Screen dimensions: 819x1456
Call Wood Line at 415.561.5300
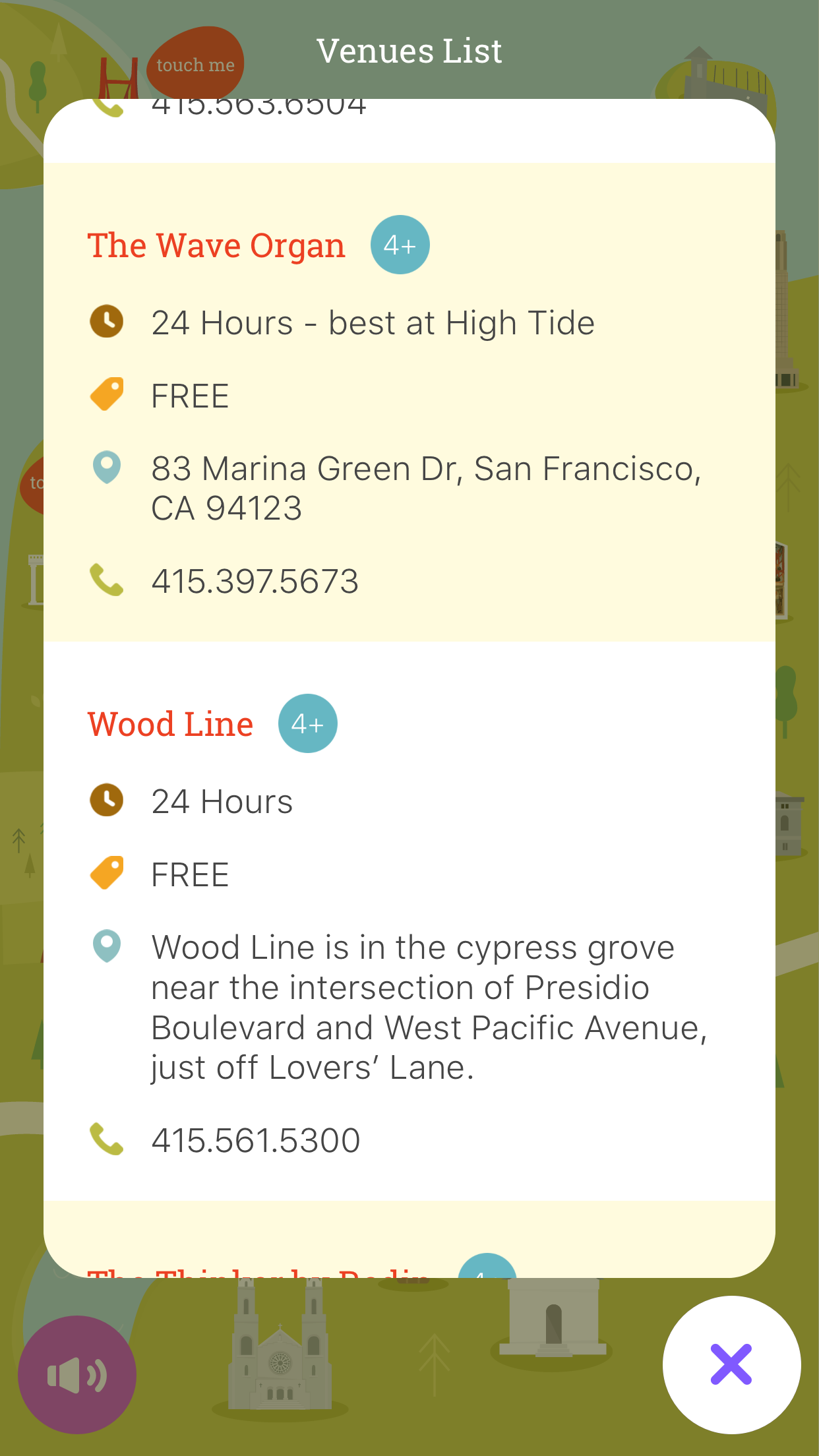pos(256,1141)
